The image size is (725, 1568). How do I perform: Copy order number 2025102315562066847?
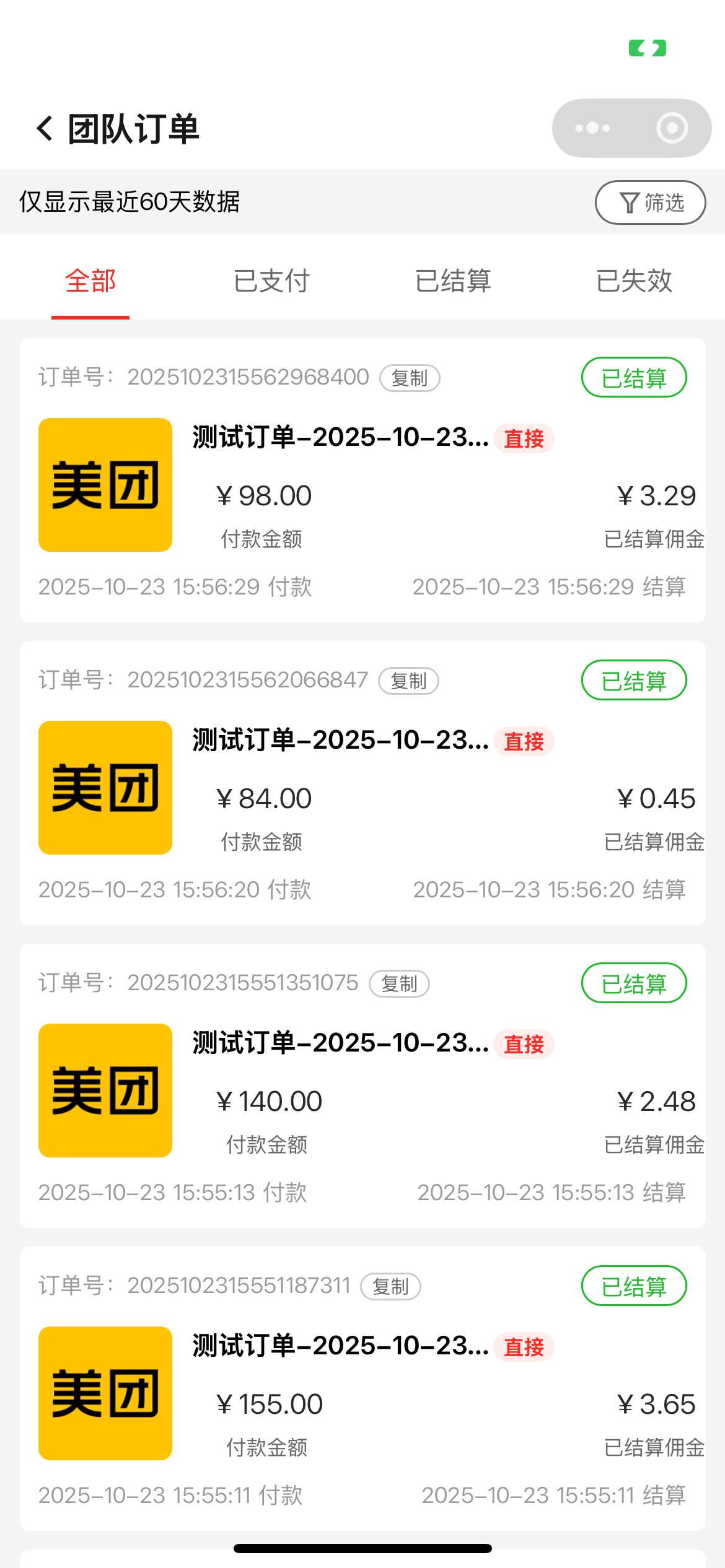coord(408,681)
